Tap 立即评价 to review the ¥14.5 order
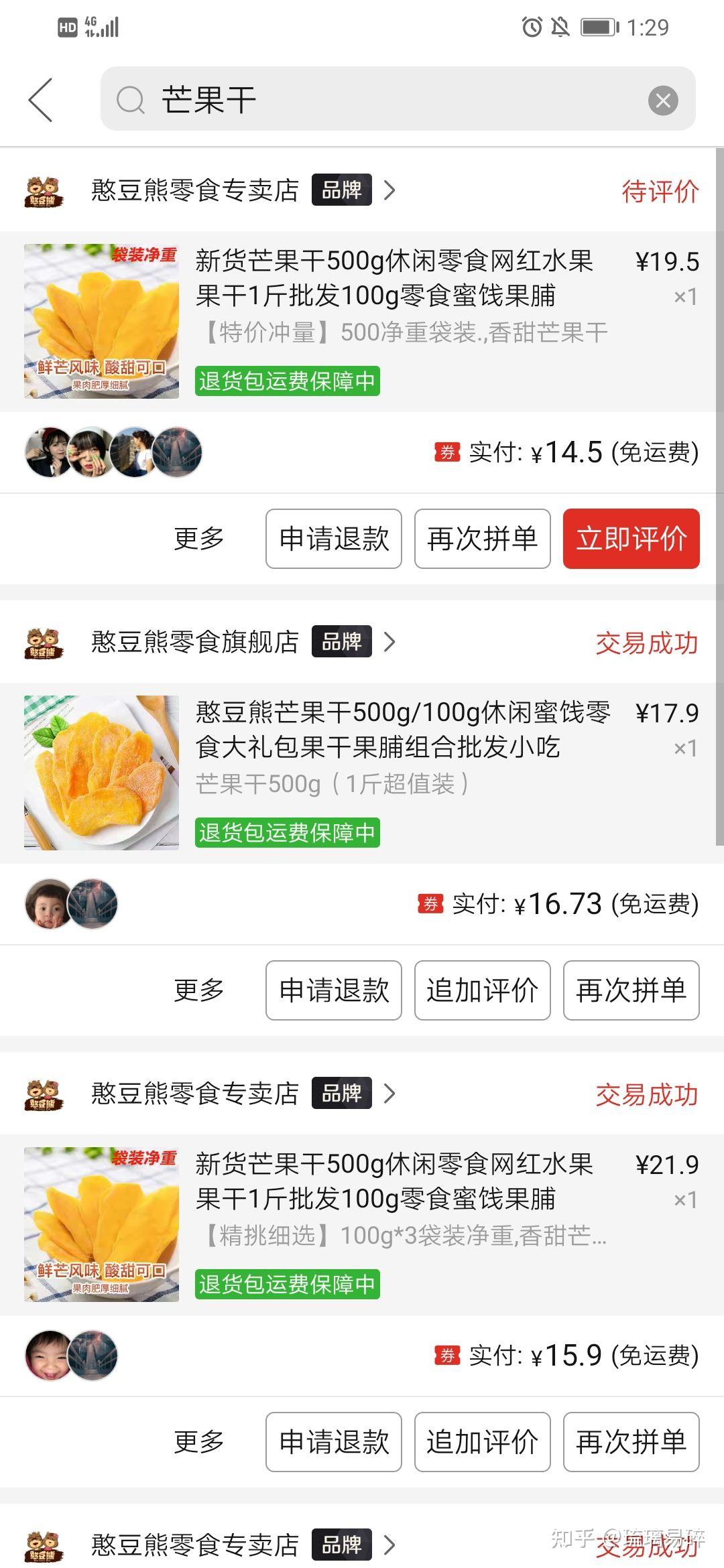This screenshot has height=1568, width=724. (631, 539)
